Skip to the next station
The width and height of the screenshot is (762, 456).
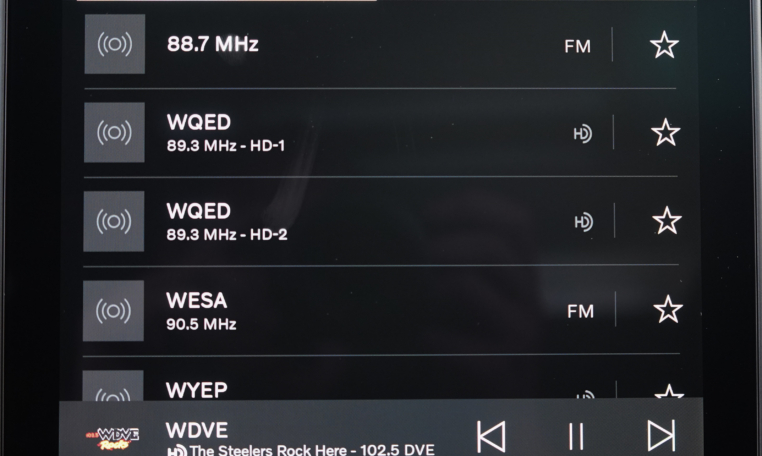[x=661, y=435]
